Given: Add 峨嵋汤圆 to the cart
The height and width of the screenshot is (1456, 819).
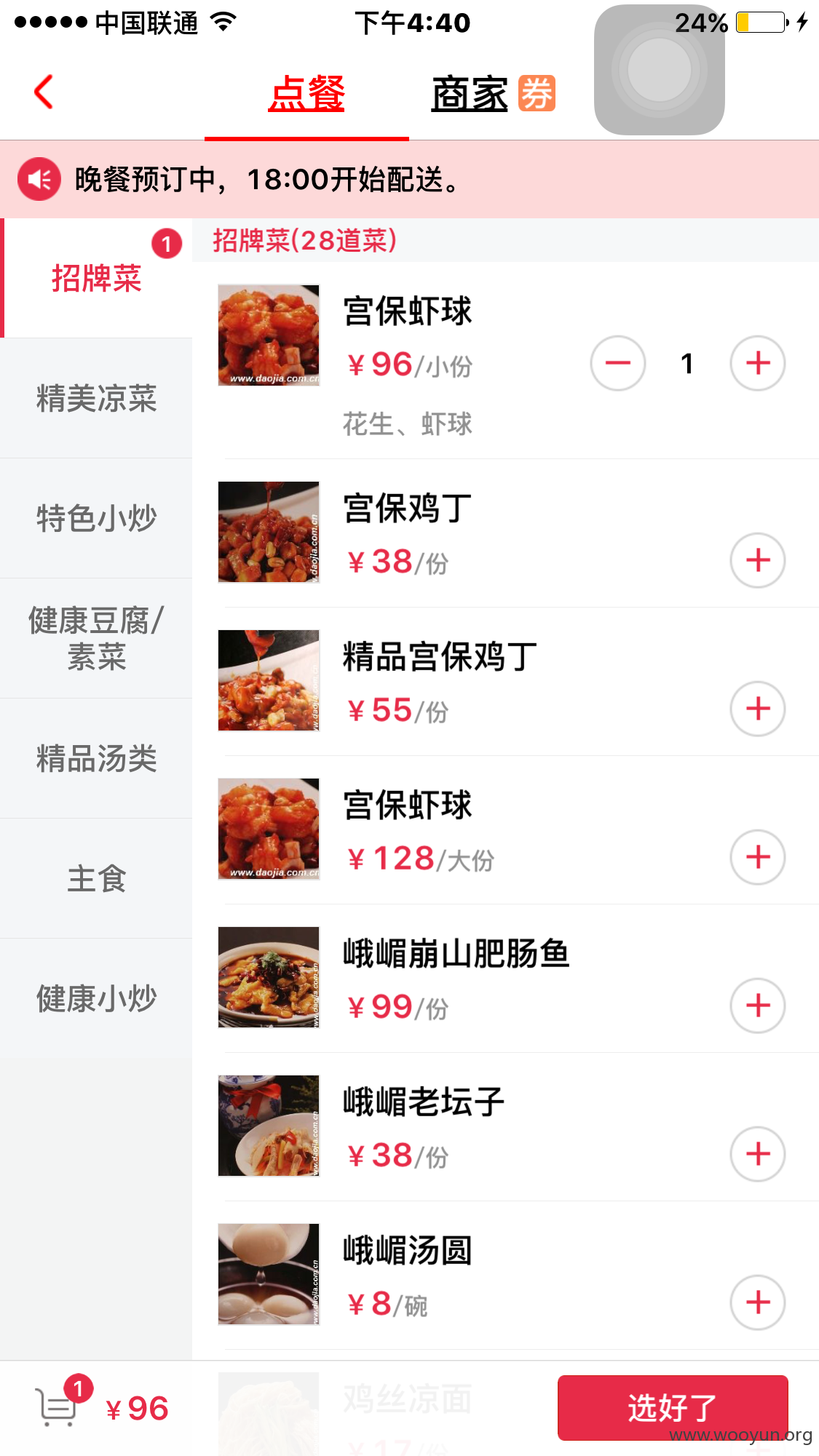Looking at the screenshot, I should pos(758,1302).
